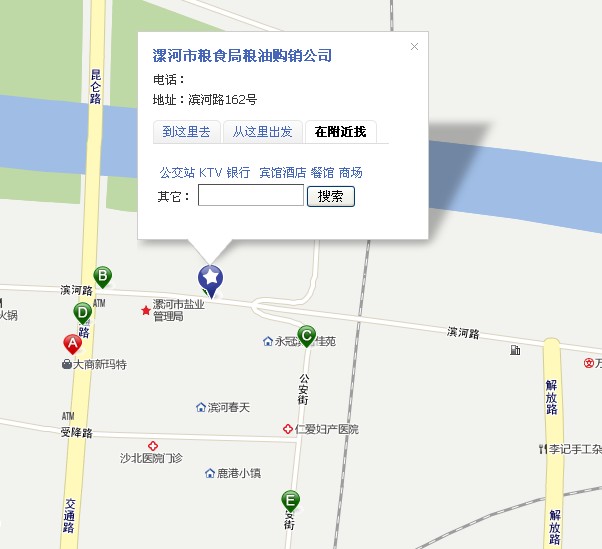Search nearby 公交站
This screenshot has height=549, width=602.
click(x=177, y=172)
